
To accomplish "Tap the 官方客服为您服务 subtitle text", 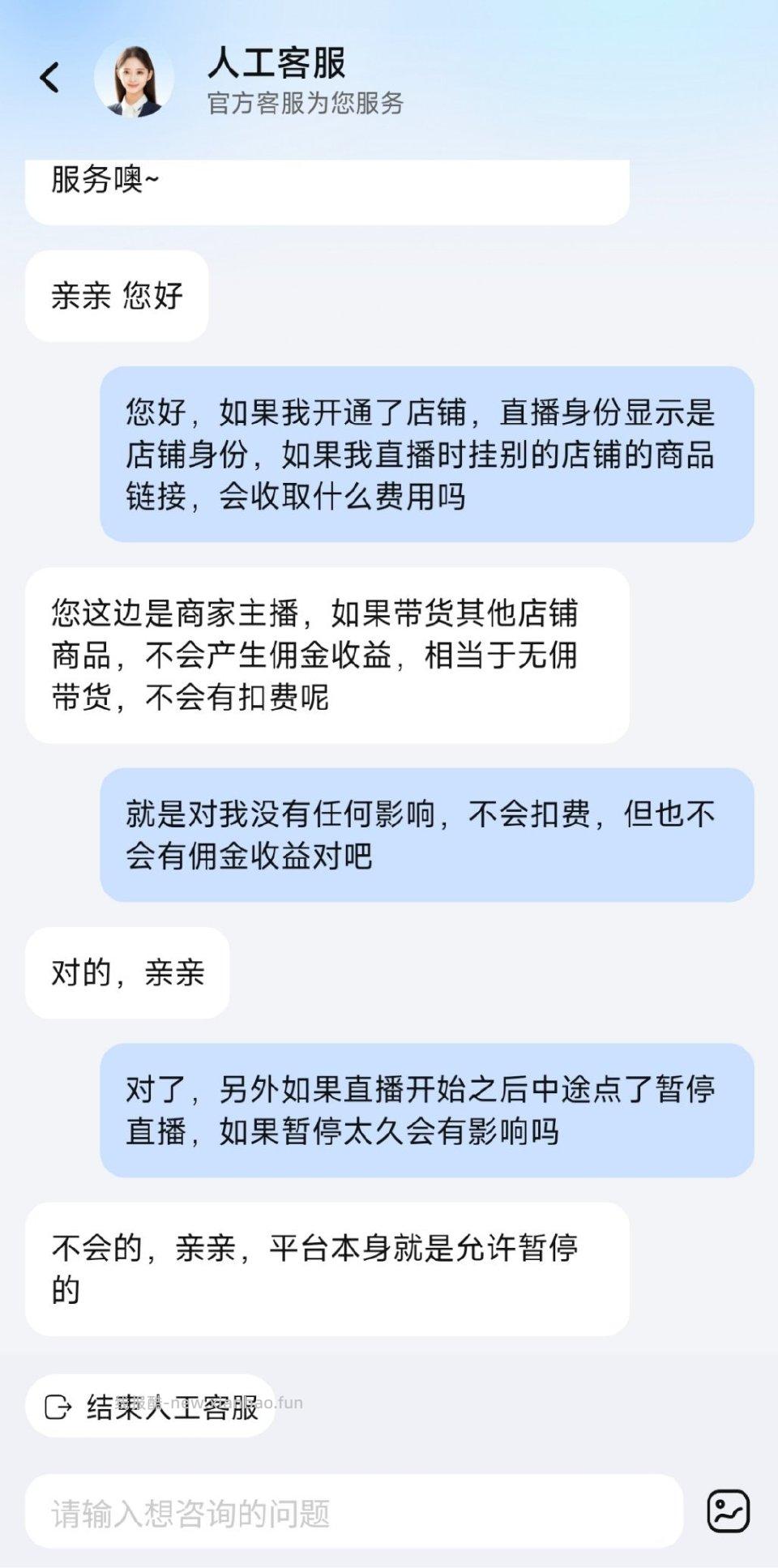I will tap(306, 103).
